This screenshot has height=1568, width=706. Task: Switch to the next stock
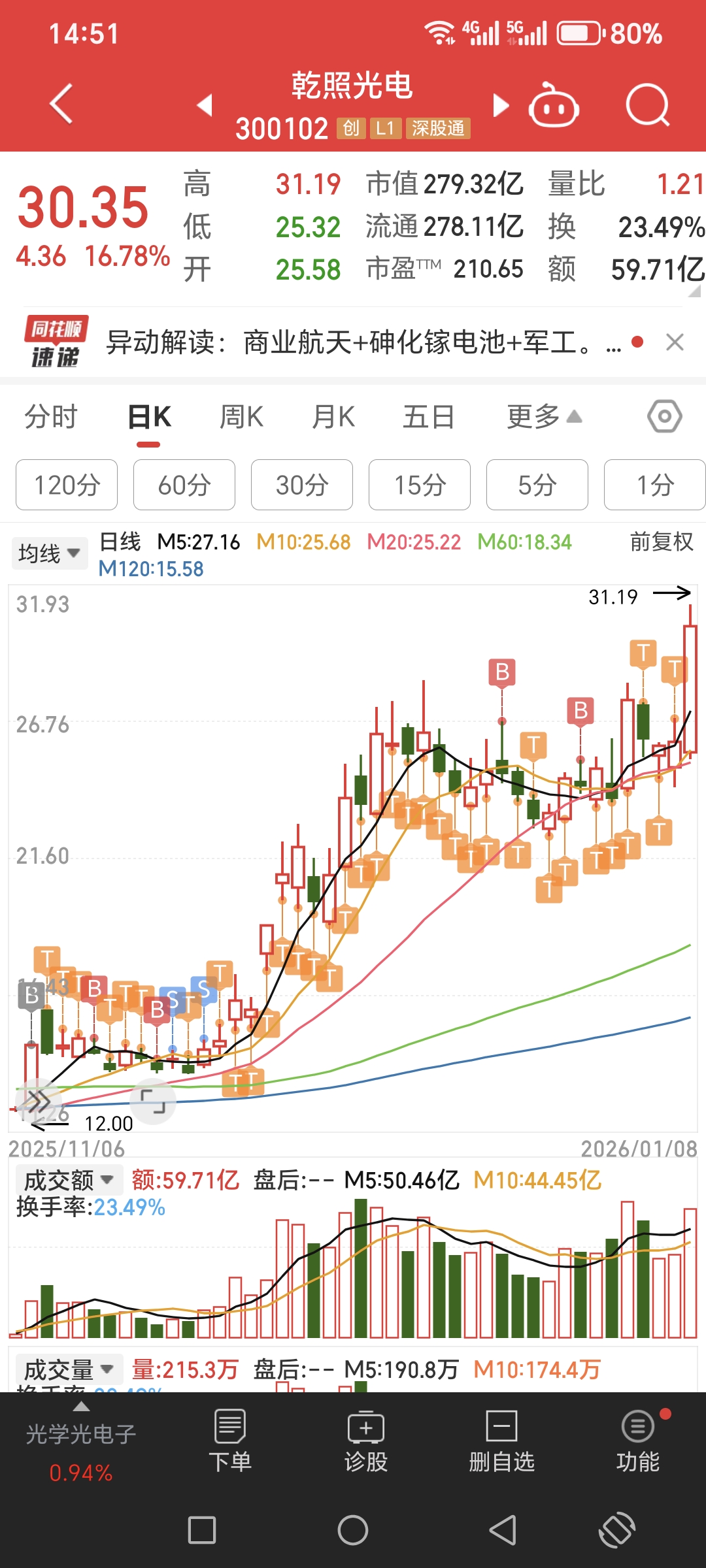click(x=500, y=105)
